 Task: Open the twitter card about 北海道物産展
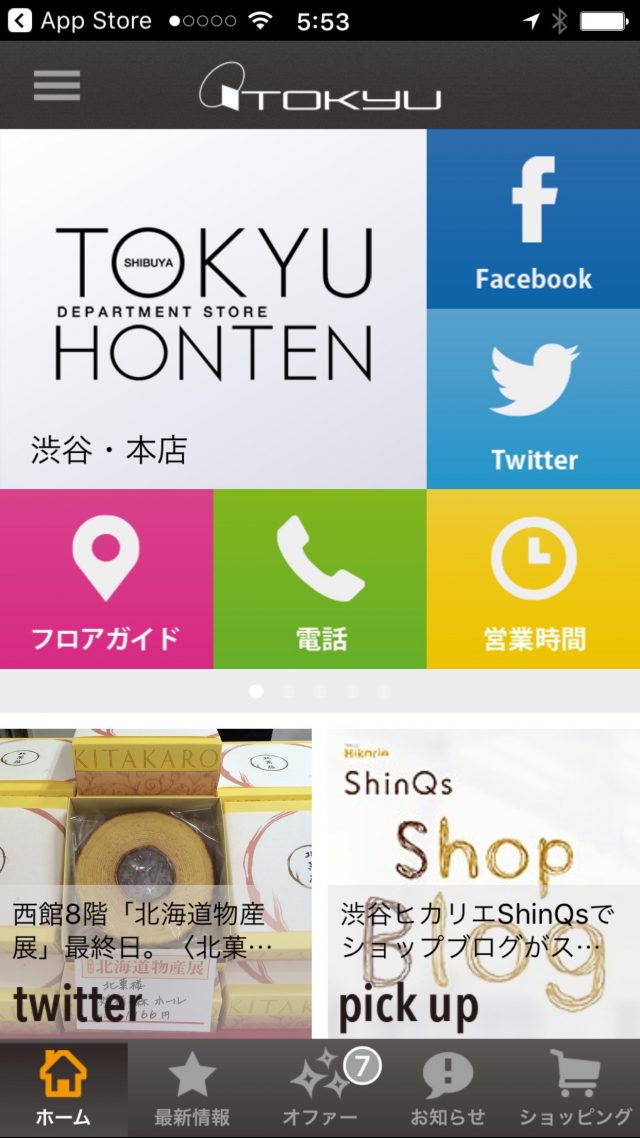click(155, 883)
